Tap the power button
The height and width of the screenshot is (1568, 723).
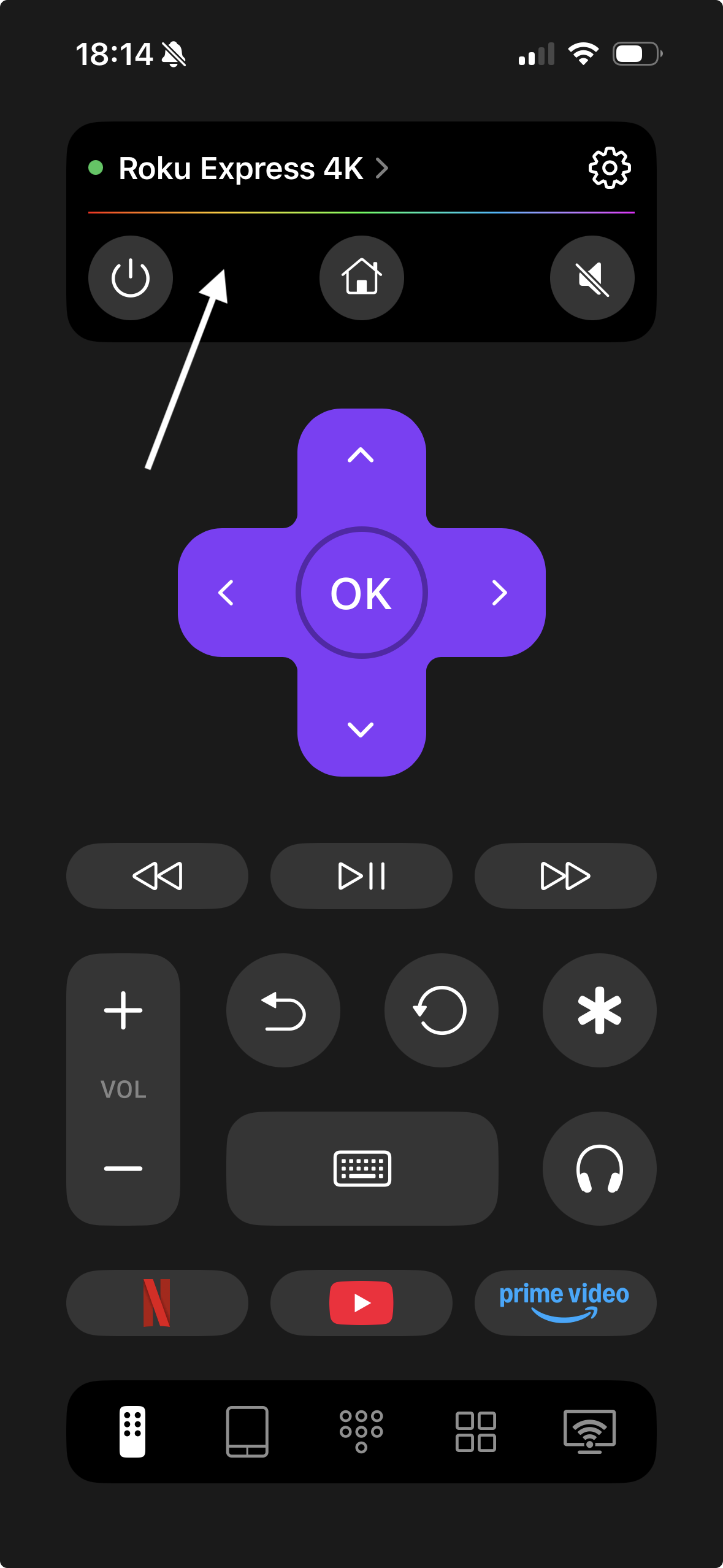click(x=131, y=278)
